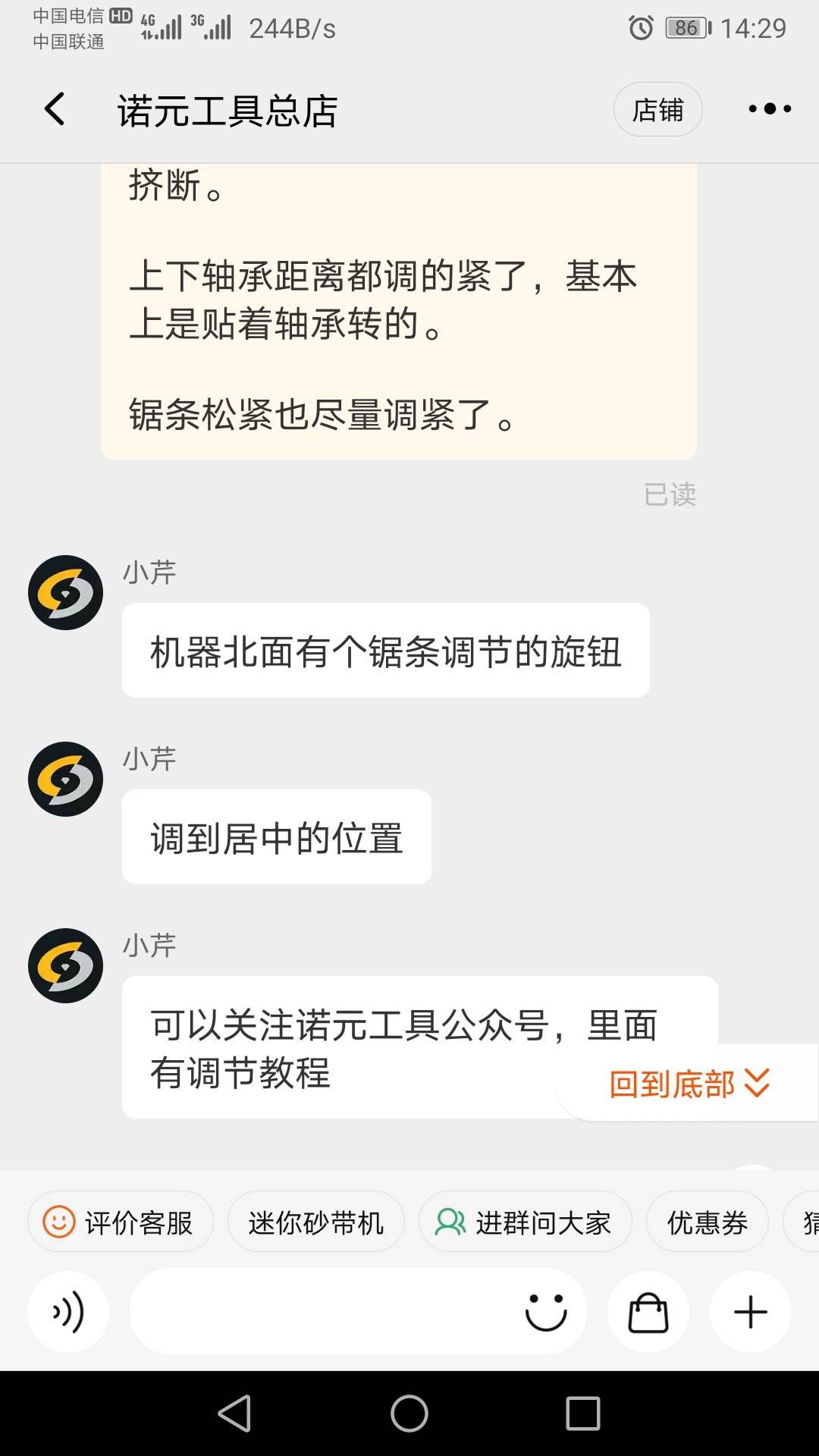Open the shopping bag product picker
This screenshot has height=1456, width=819.
(648, 1312)
